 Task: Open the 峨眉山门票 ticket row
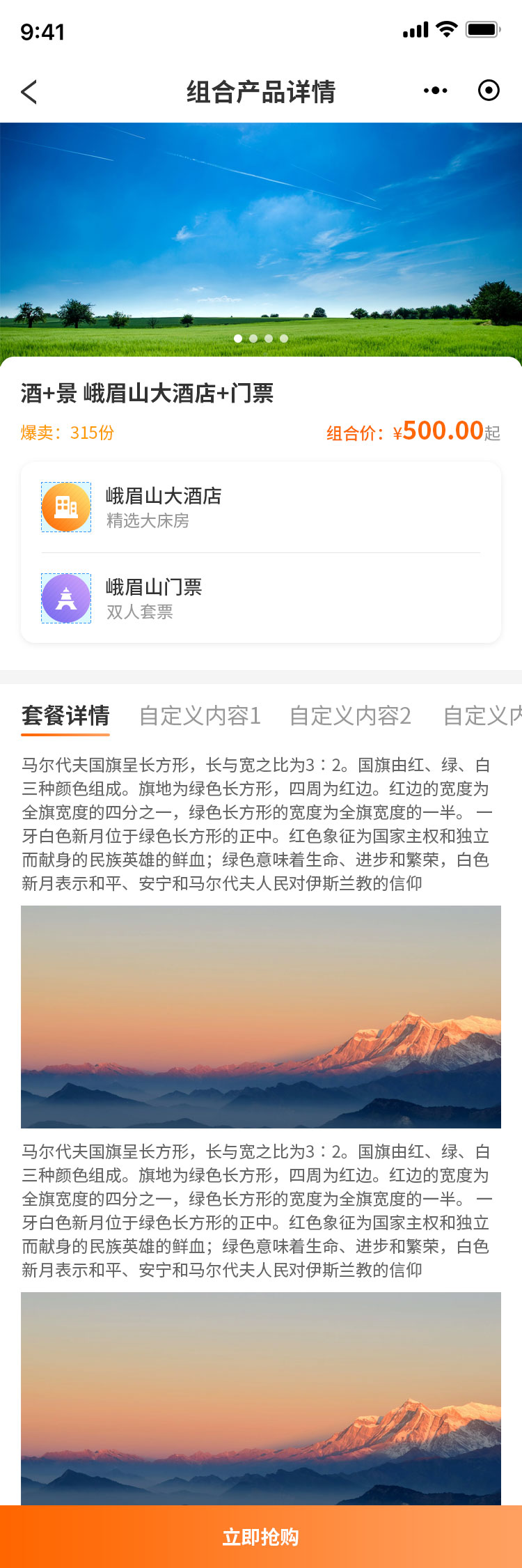[x=260, y=598]
